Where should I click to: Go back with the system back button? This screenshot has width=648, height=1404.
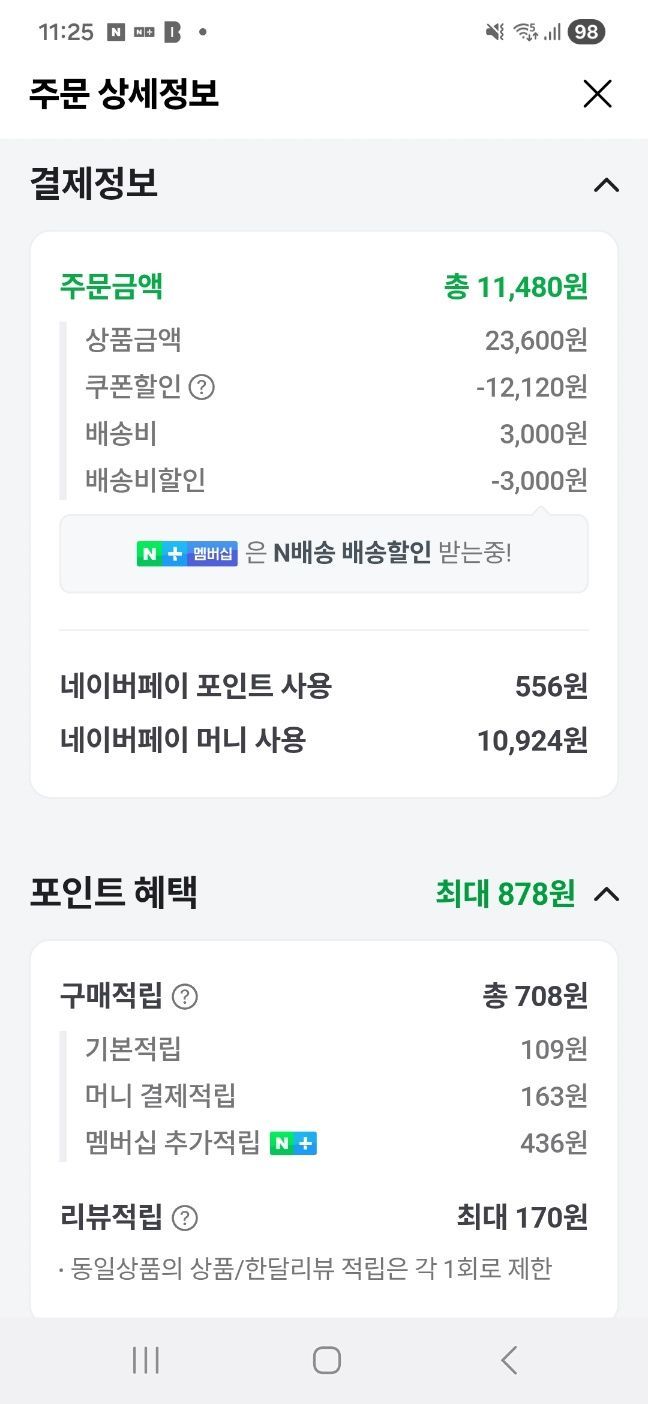coord(509,1360)
